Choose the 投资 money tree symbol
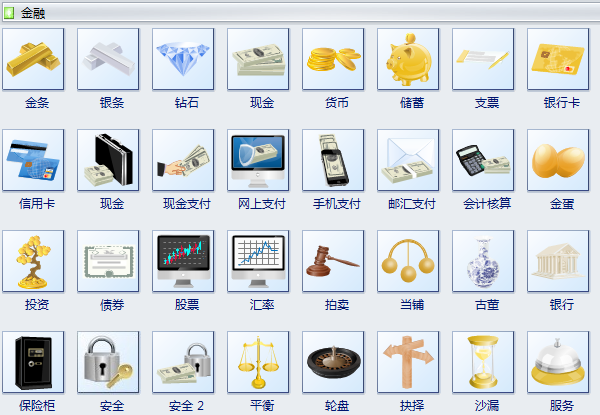 coord(33,261)
